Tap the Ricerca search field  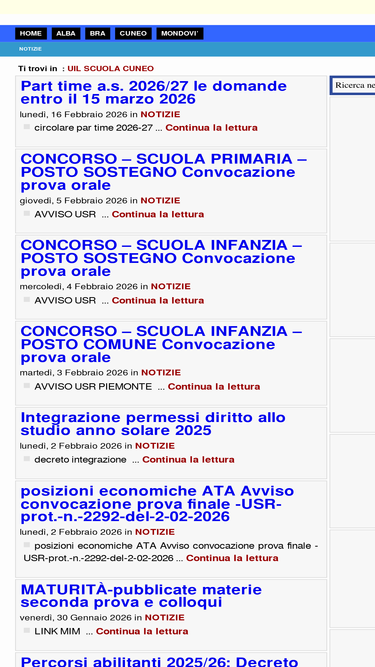coord(354,85)
